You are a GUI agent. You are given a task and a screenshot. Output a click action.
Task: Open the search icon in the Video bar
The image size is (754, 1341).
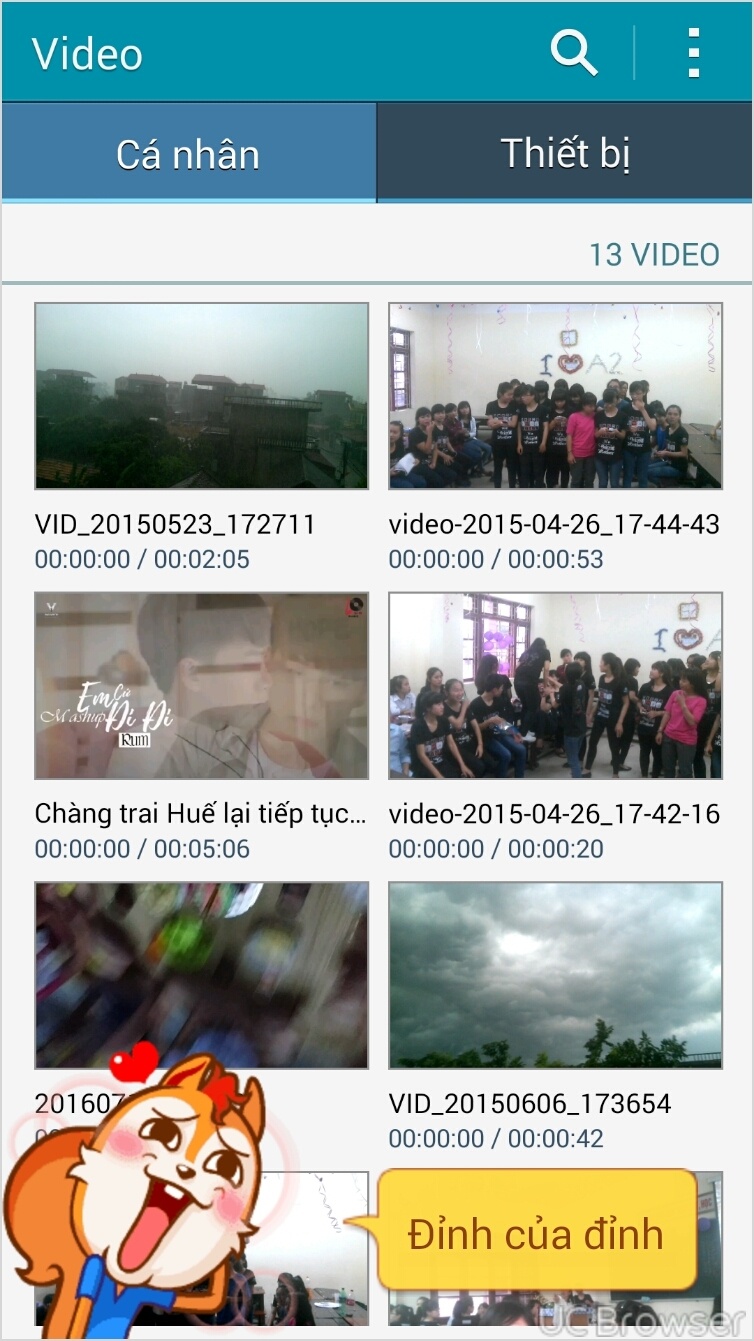(x=574, y=52)
